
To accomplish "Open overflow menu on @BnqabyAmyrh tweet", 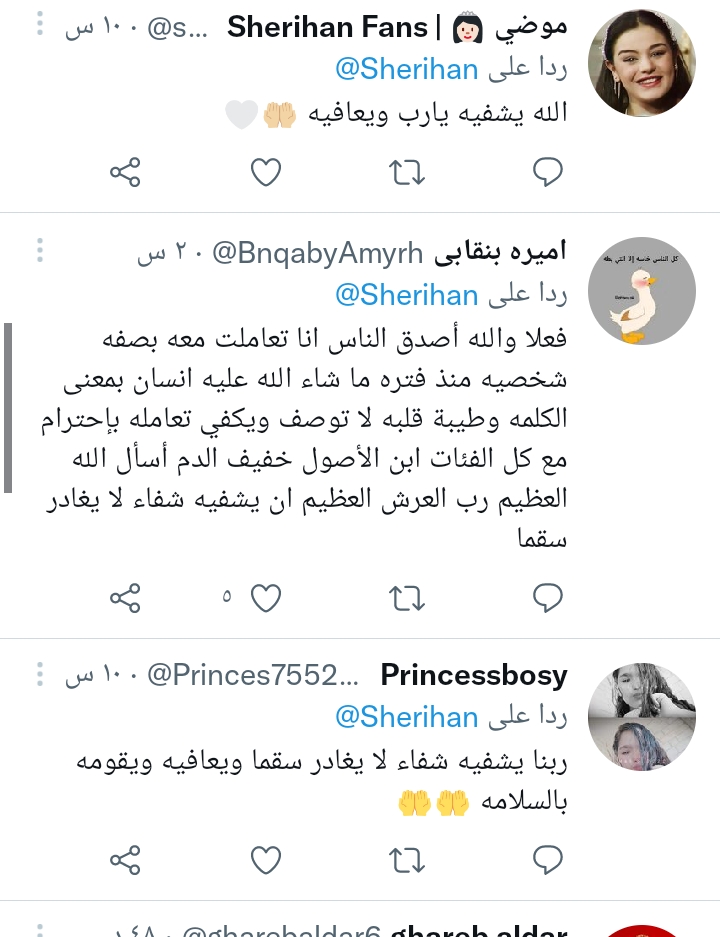I will pos(40,250).
